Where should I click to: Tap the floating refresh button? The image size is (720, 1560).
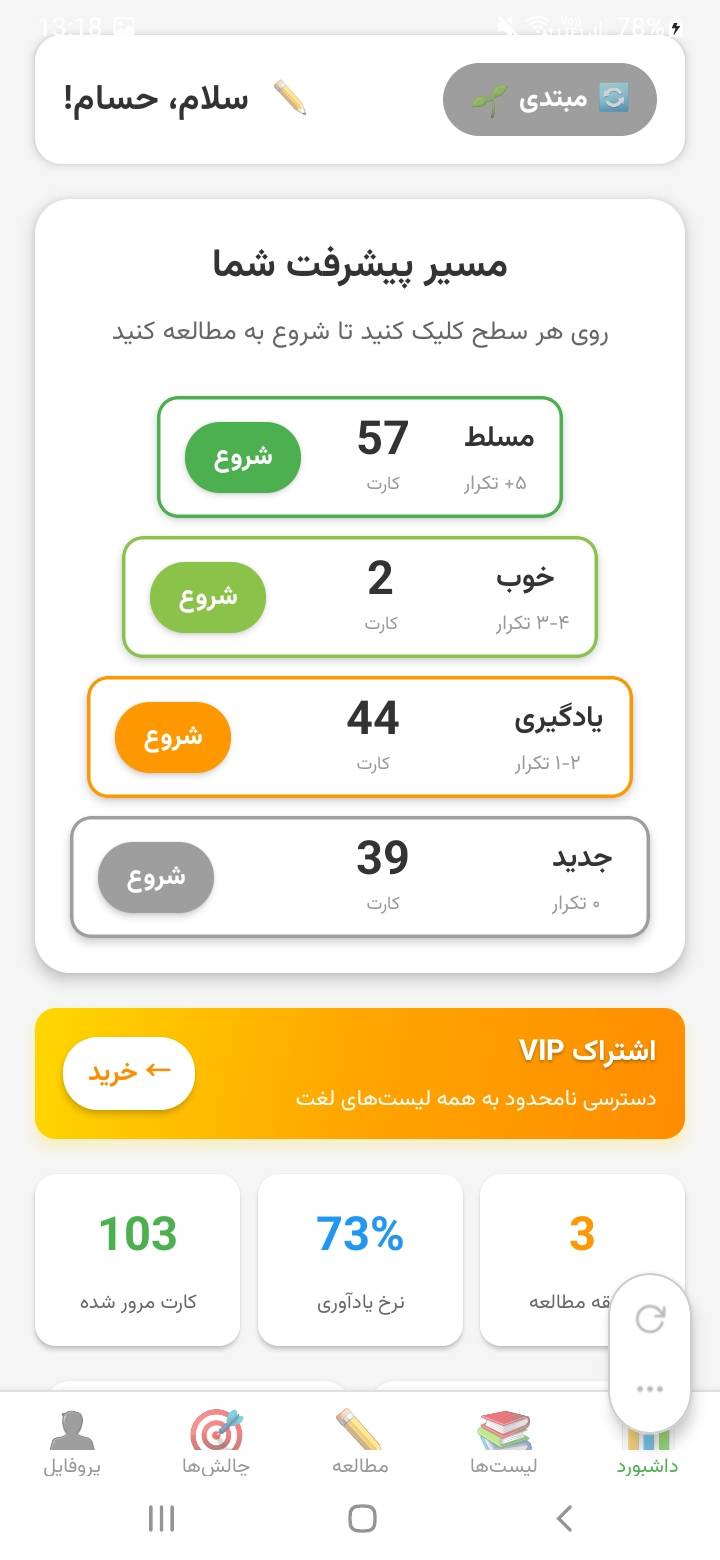click(649, 1320)
